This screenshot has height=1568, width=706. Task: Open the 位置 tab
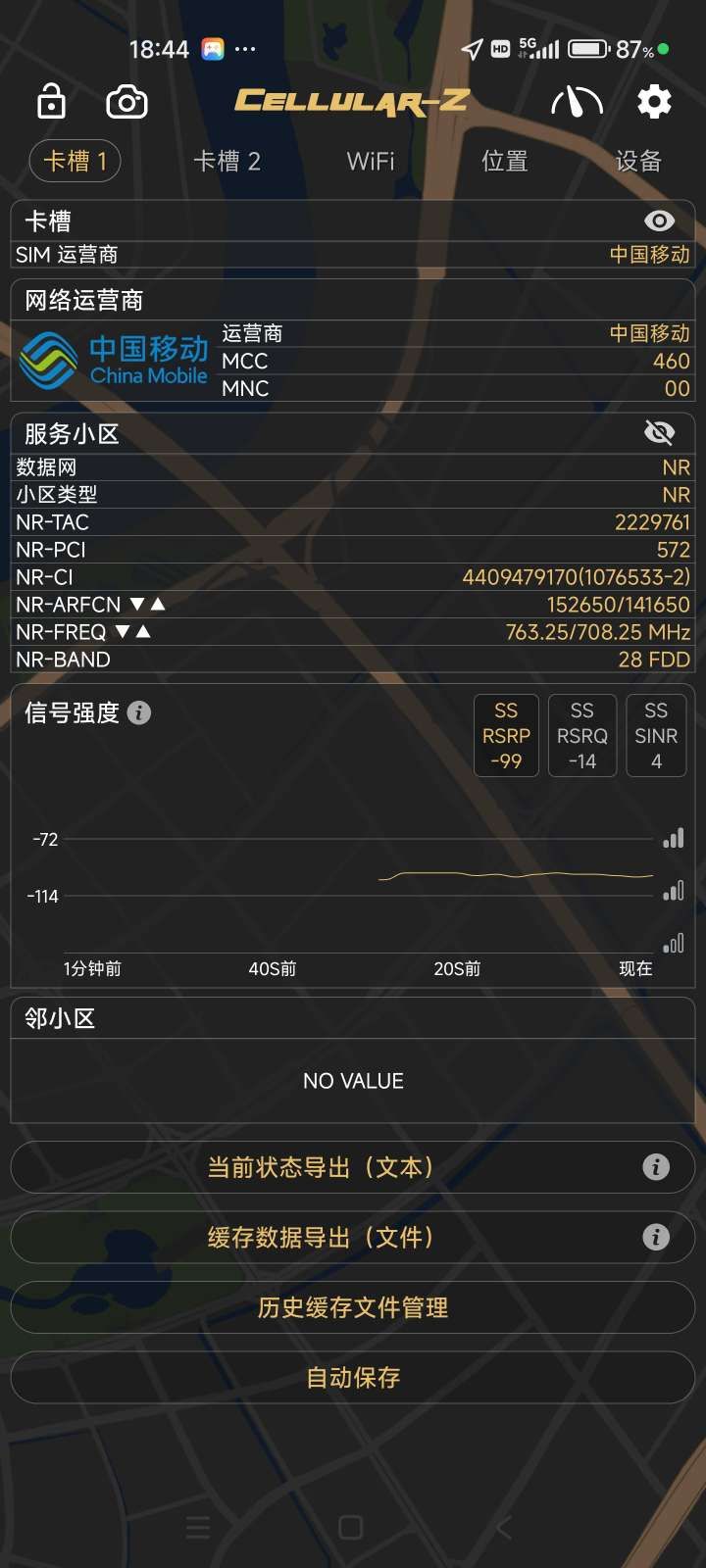coord(504,161)
